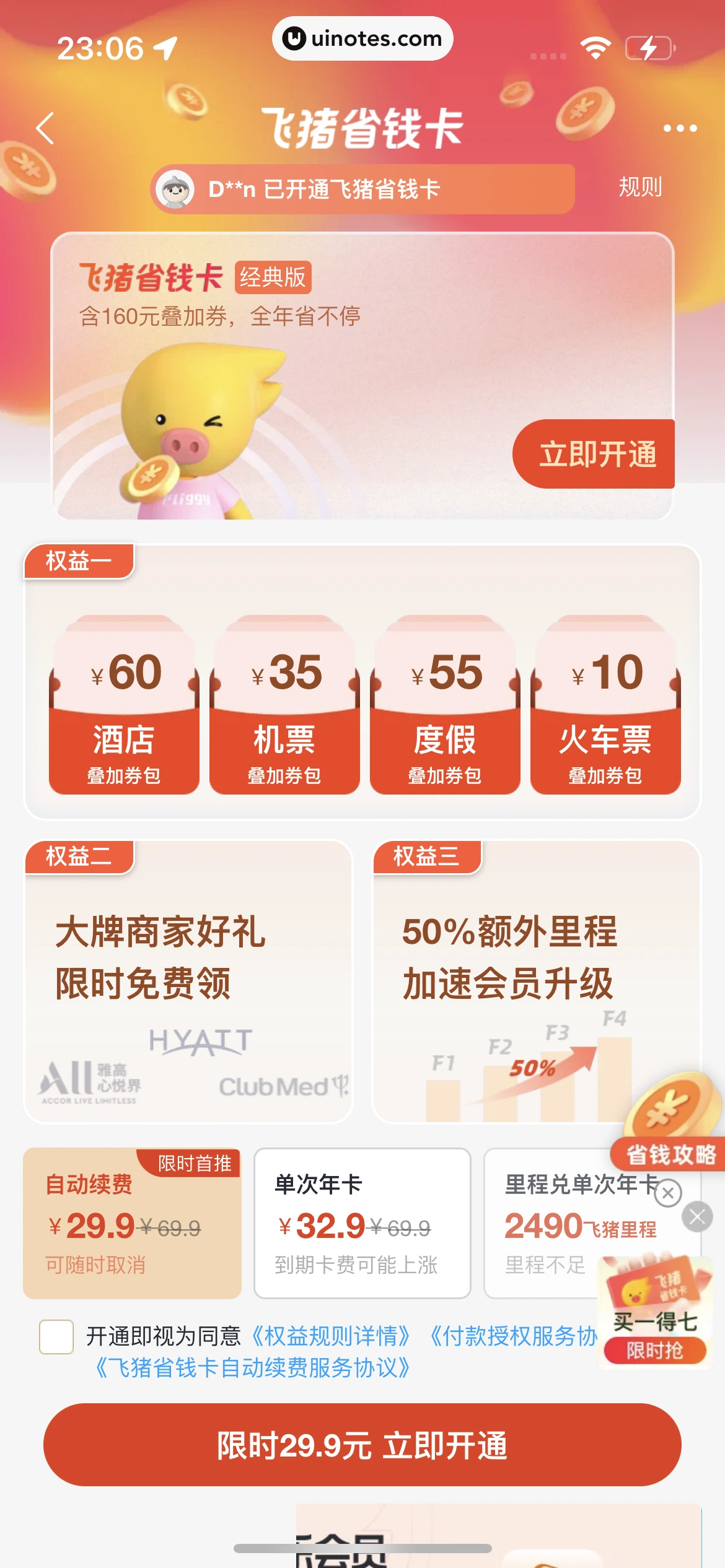Open the ¥35 机票 coupon pack
Screen dimensions: 725x1568
[284, 706]
